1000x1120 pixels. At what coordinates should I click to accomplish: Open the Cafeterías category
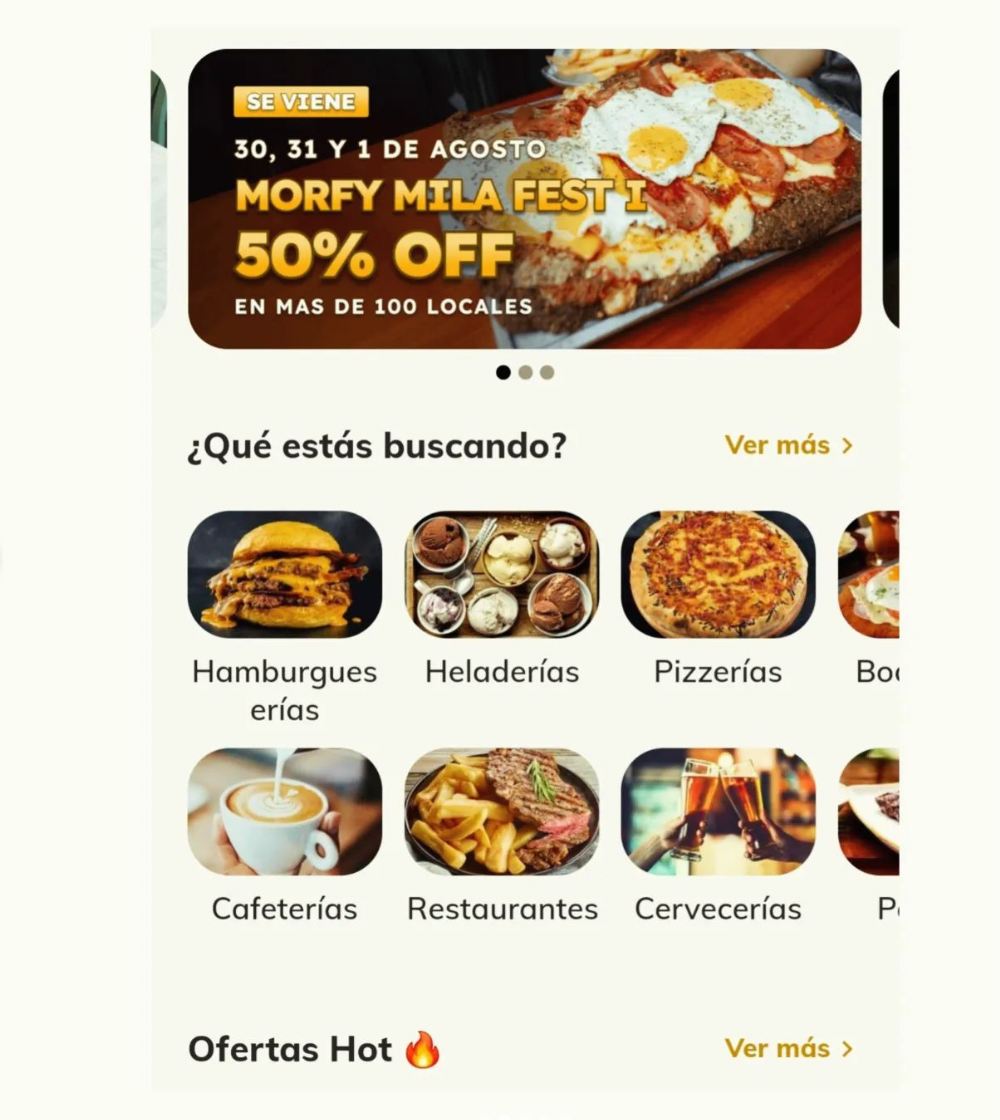[x=285, y=812]
